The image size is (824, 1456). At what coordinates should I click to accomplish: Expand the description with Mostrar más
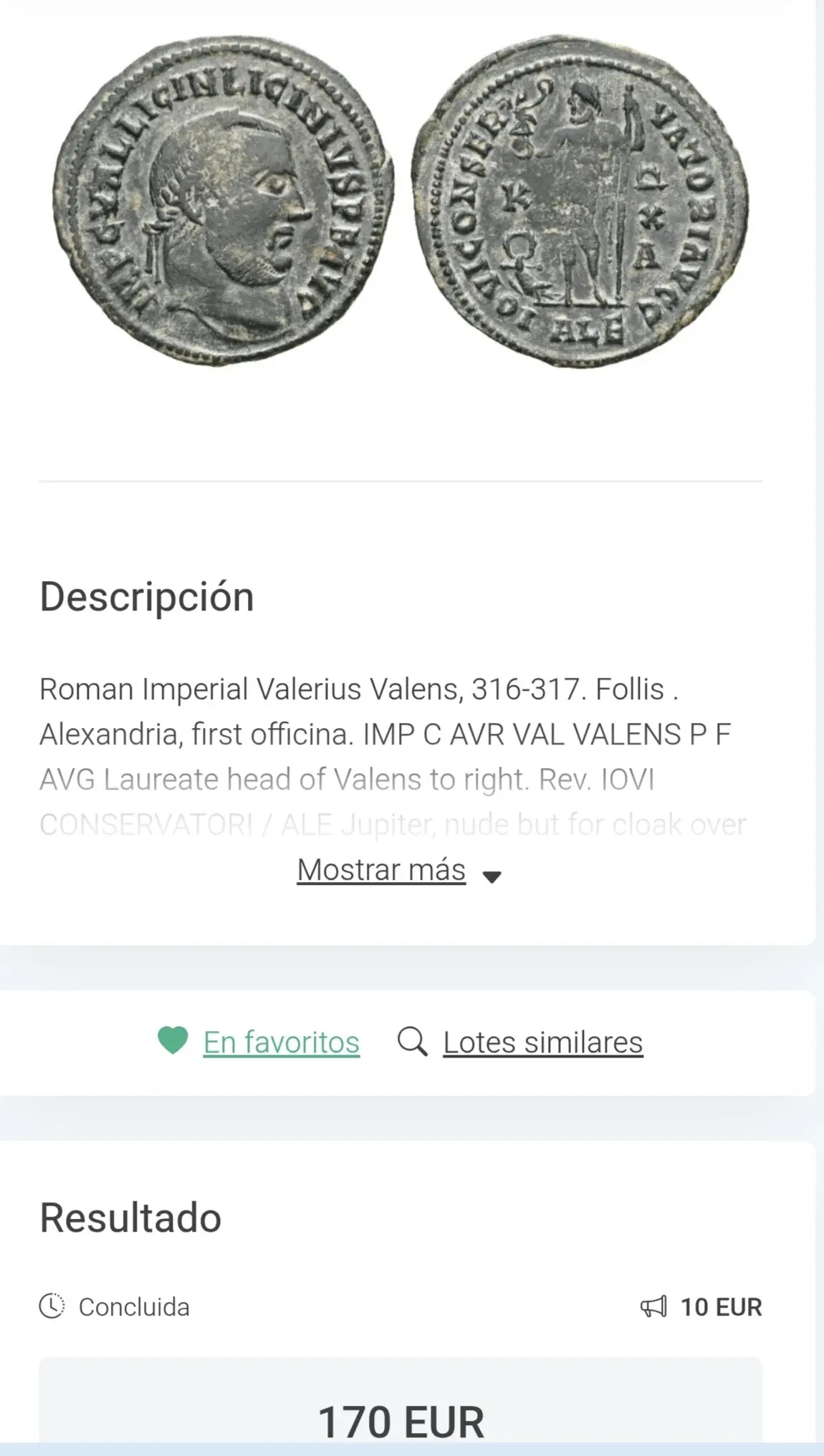tap(398, 871)
